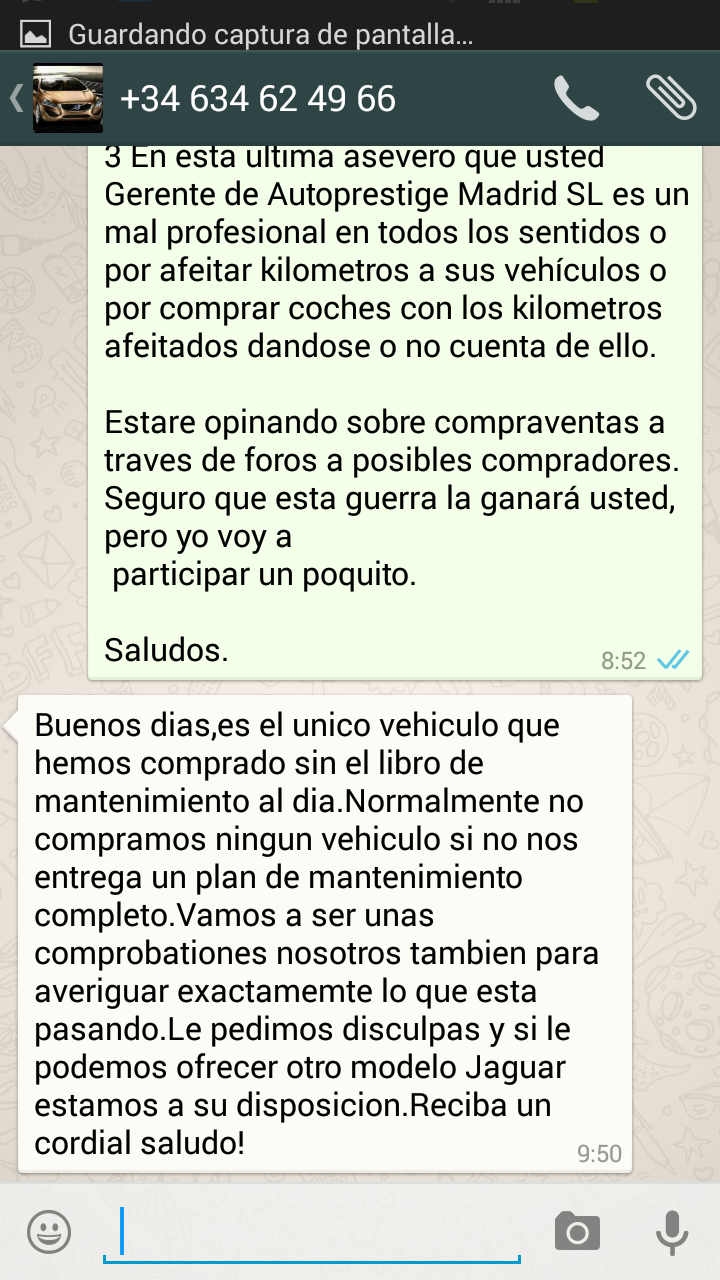Open the camera to send a photo
The image size is (720, 1280).
tap(577, 1231)
